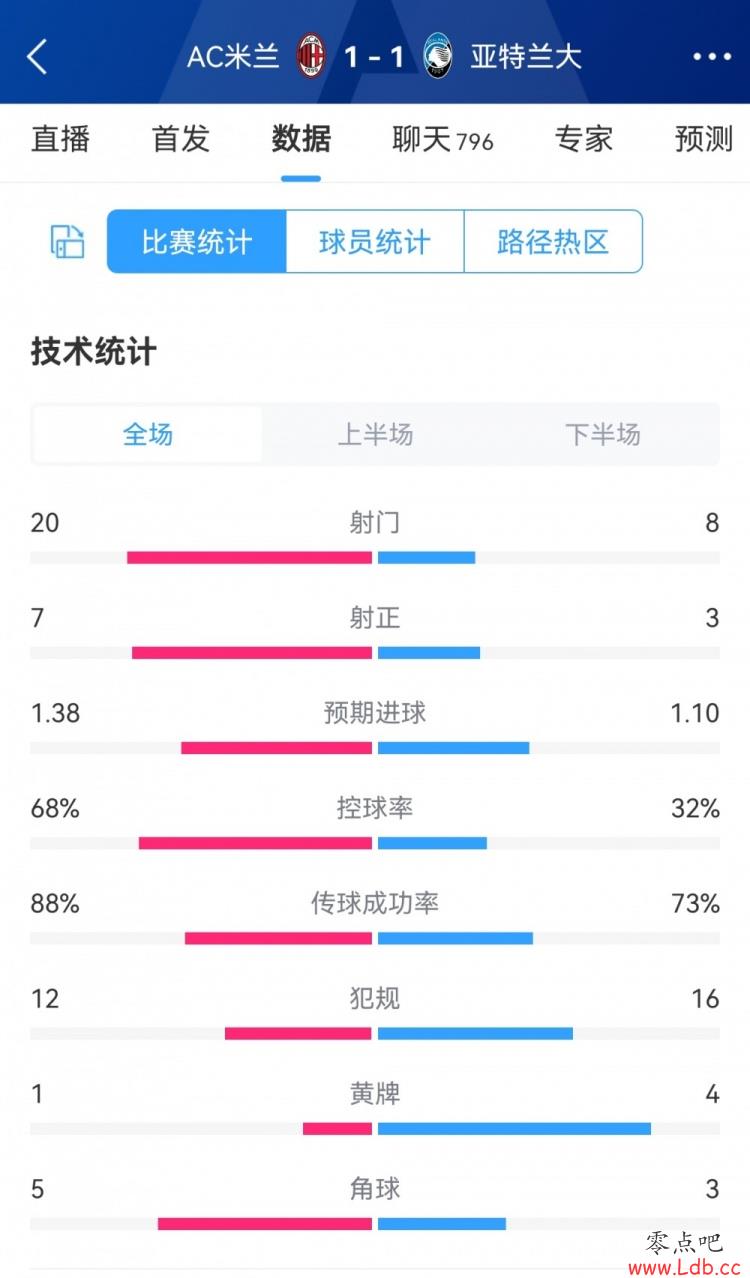
Task: Switch to the 专家 tab
Action: pyautogui.click(x=584, y=139)
